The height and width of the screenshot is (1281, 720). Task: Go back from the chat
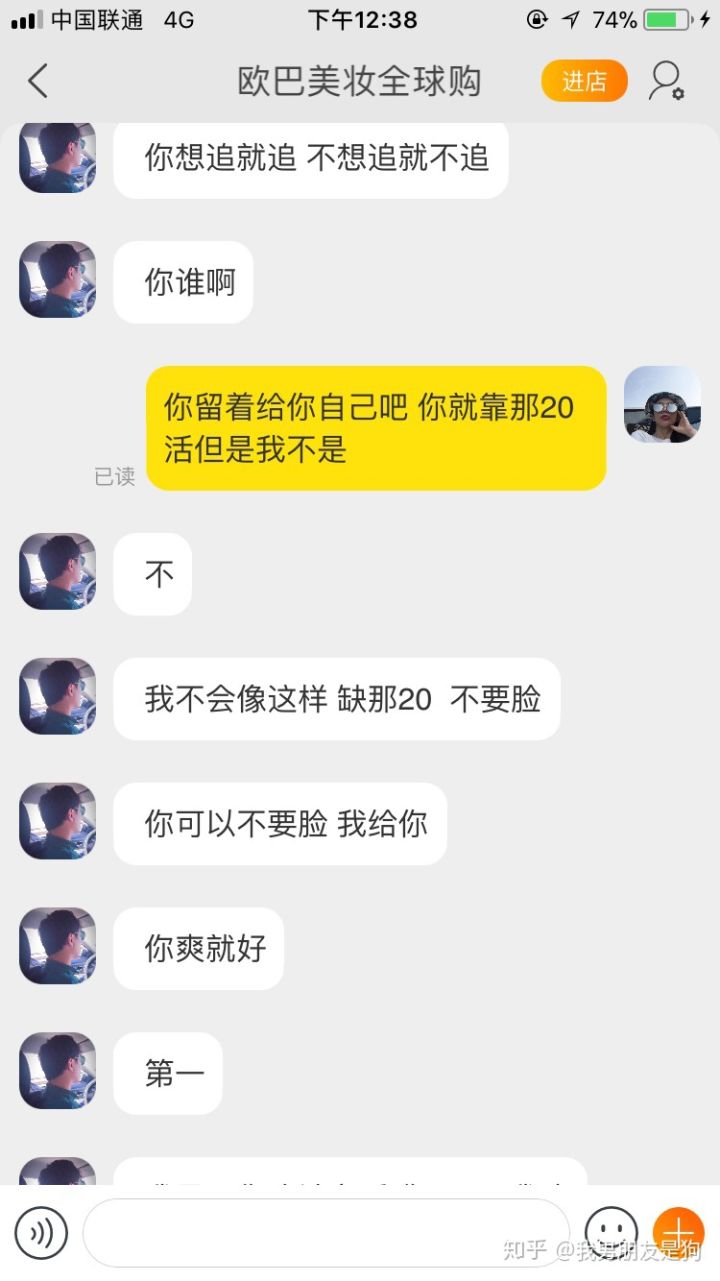38,81
